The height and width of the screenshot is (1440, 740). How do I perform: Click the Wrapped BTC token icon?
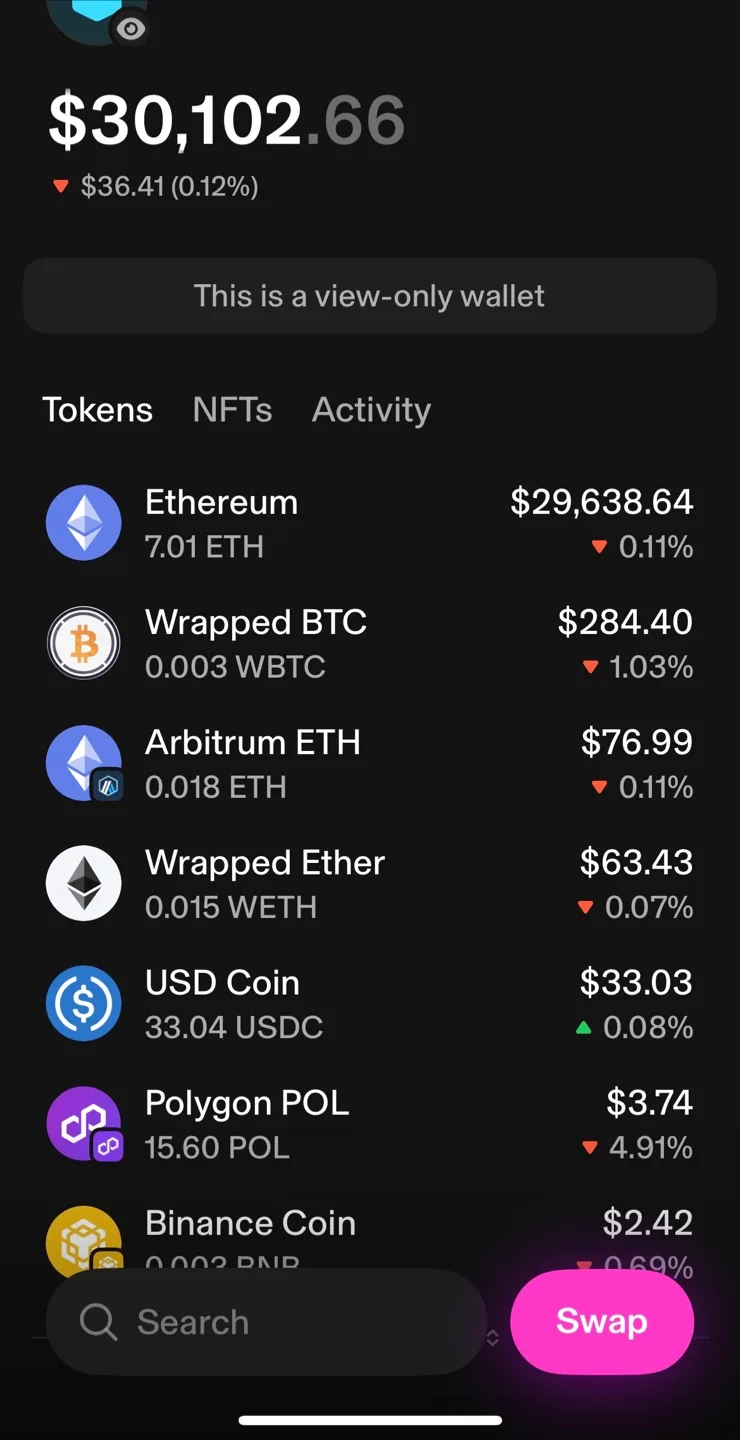click(84, 643)
